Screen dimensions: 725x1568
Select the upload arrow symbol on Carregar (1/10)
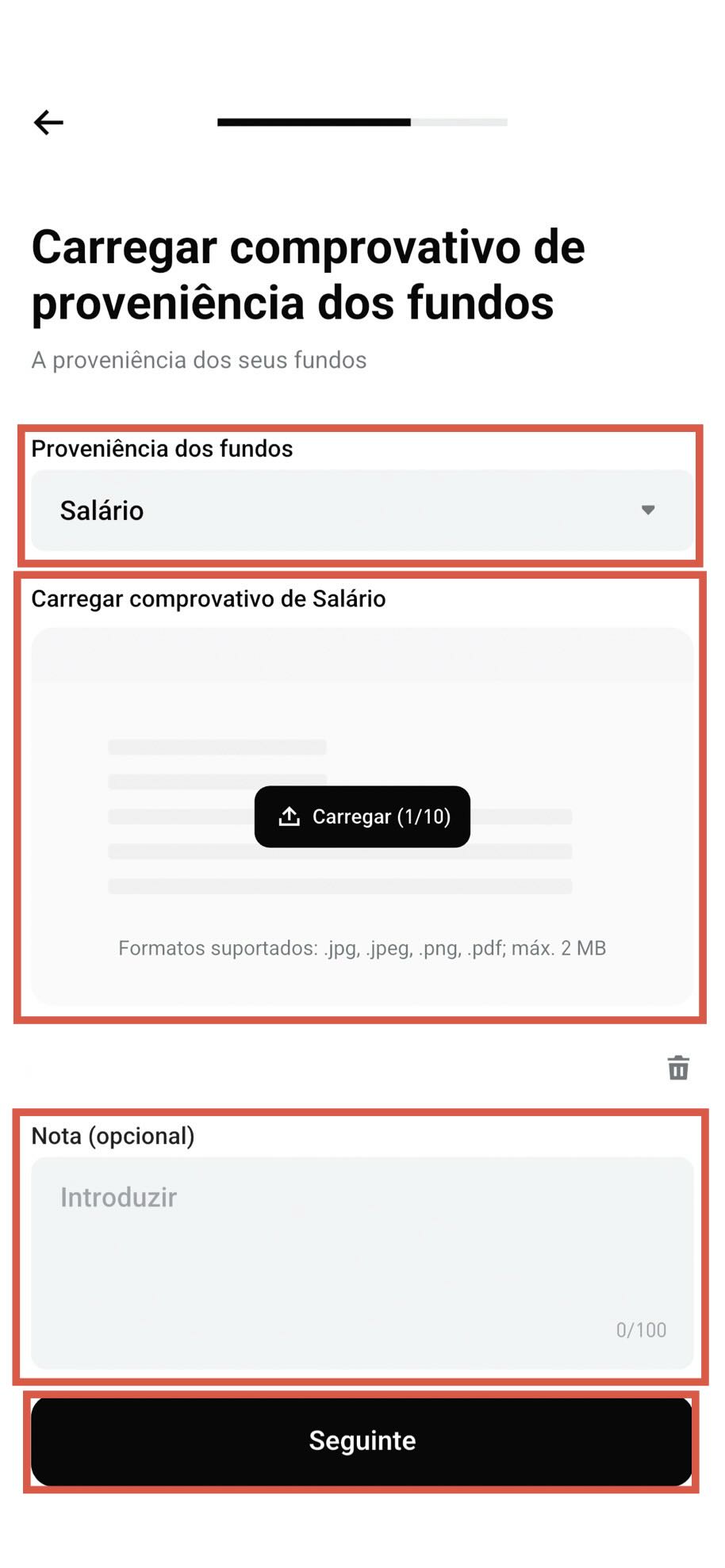[x=290, y=817]
